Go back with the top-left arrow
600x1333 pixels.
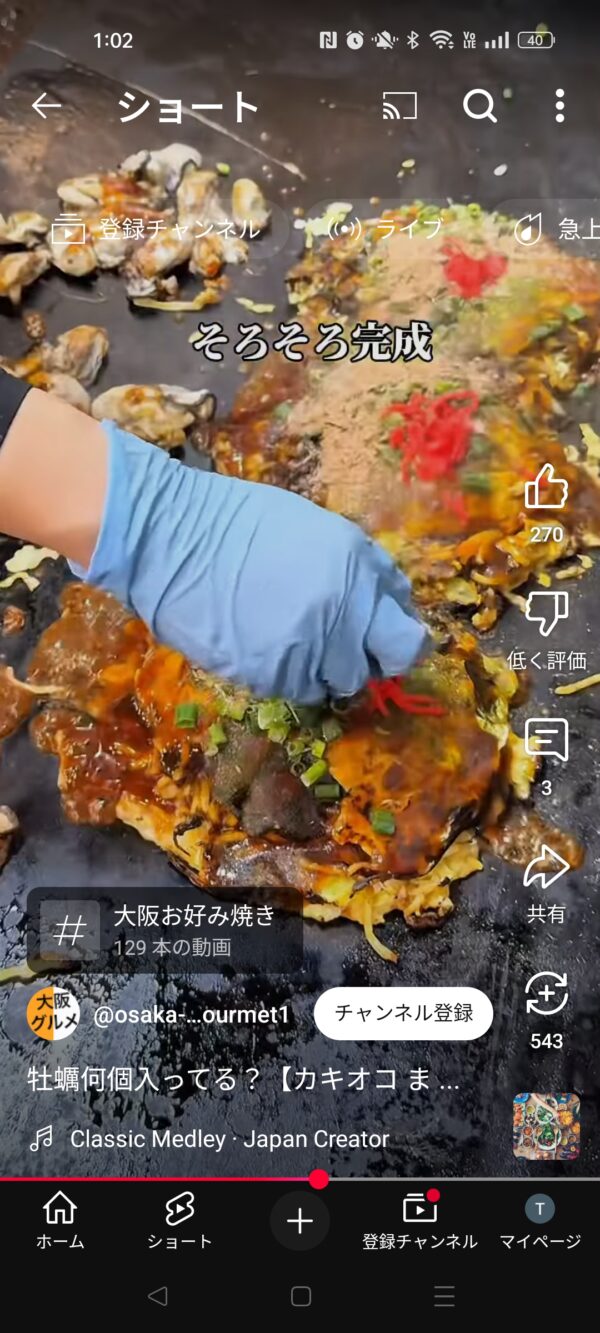pyautogui.click(x=47, y=106)
